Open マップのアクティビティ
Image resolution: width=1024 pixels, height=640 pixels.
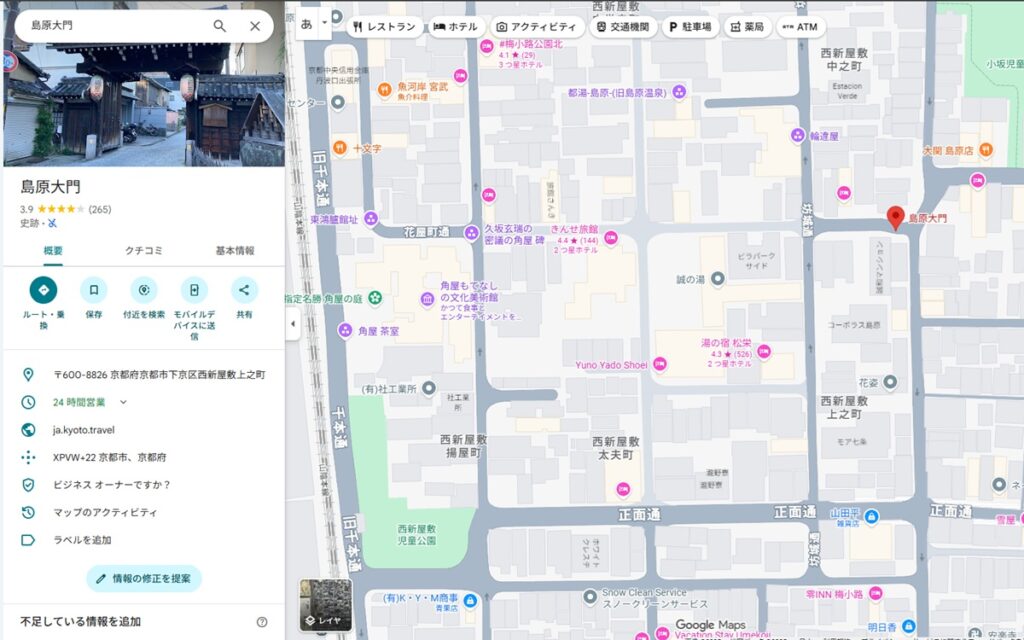[x=104, y=512]
